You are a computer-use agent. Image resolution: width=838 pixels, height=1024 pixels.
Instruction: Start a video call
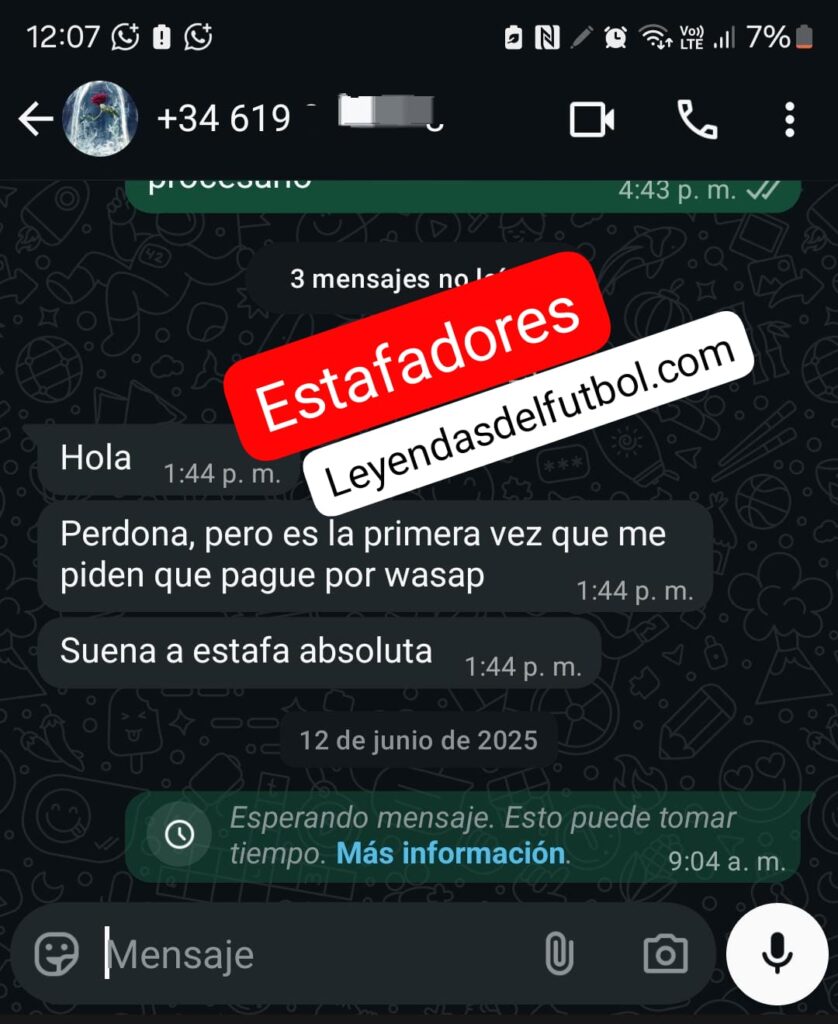point(591,120)
